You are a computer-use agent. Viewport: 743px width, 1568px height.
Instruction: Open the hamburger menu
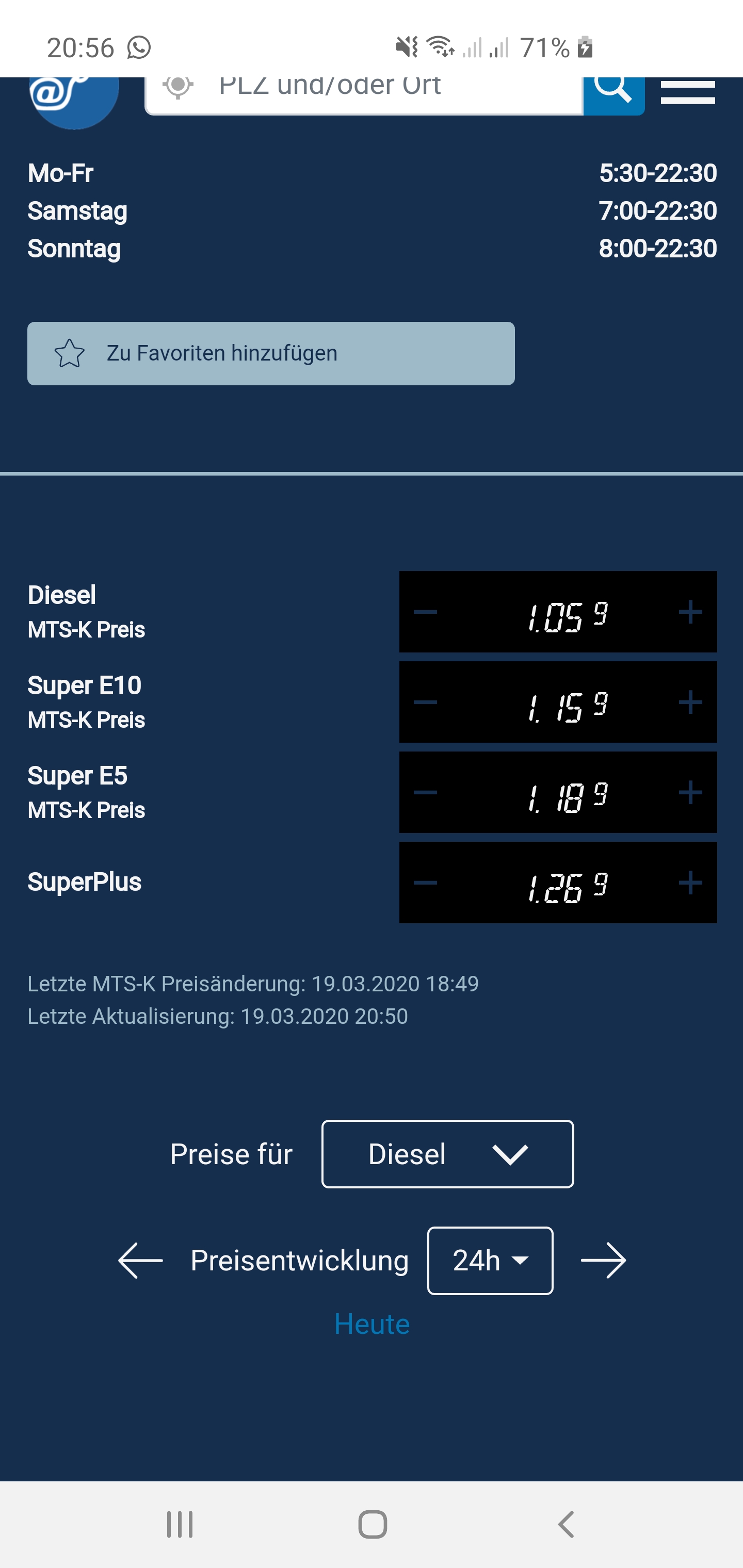[x=688, y=92]
